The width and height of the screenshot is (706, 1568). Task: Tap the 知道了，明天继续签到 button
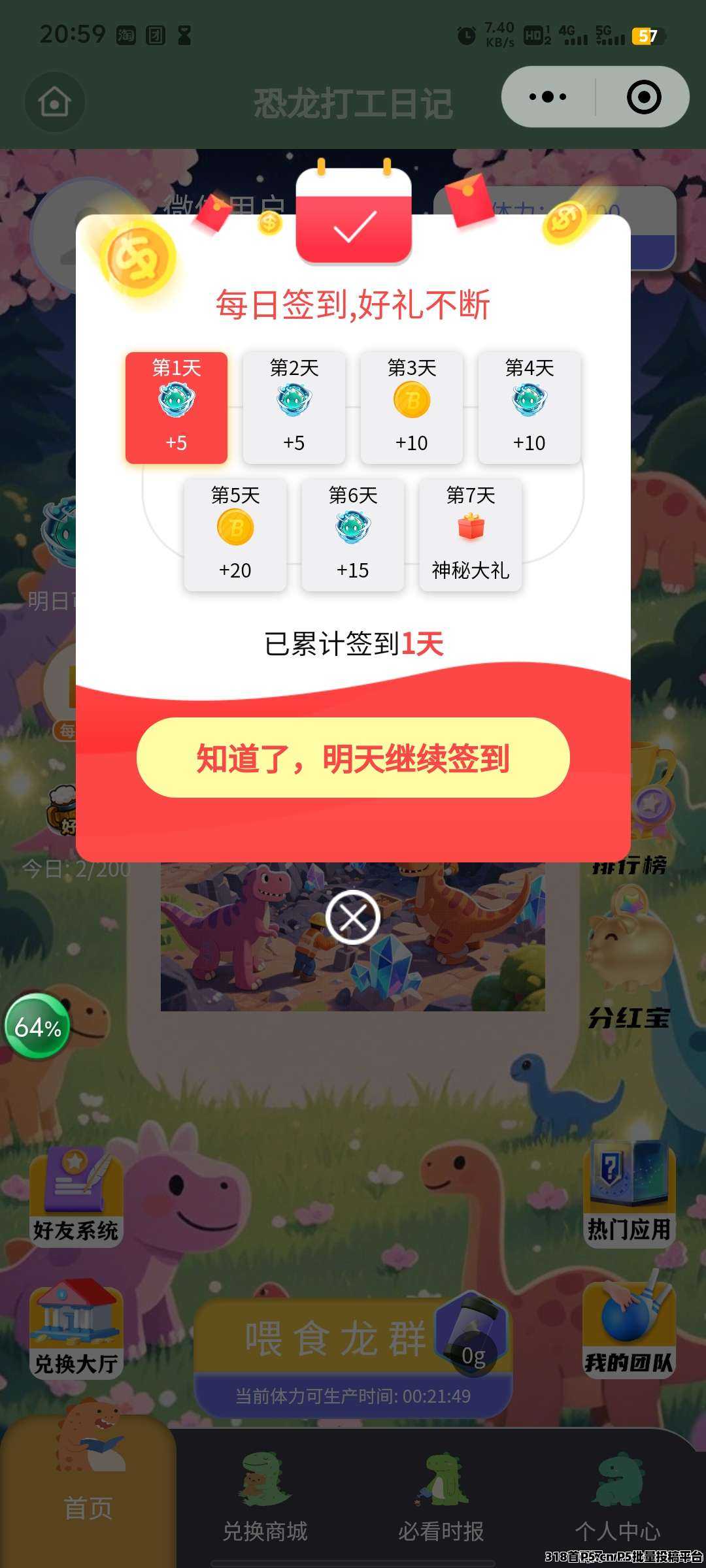point(353,758)
